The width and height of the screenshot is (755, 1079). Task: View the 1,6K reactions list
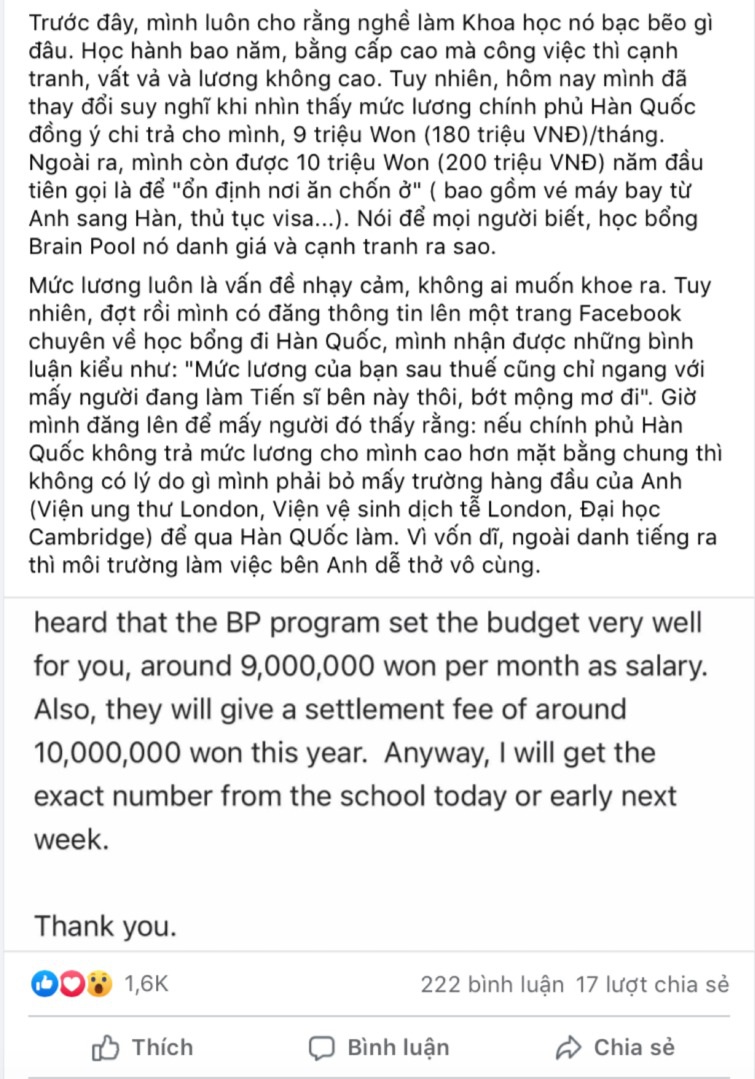(100, 984)
